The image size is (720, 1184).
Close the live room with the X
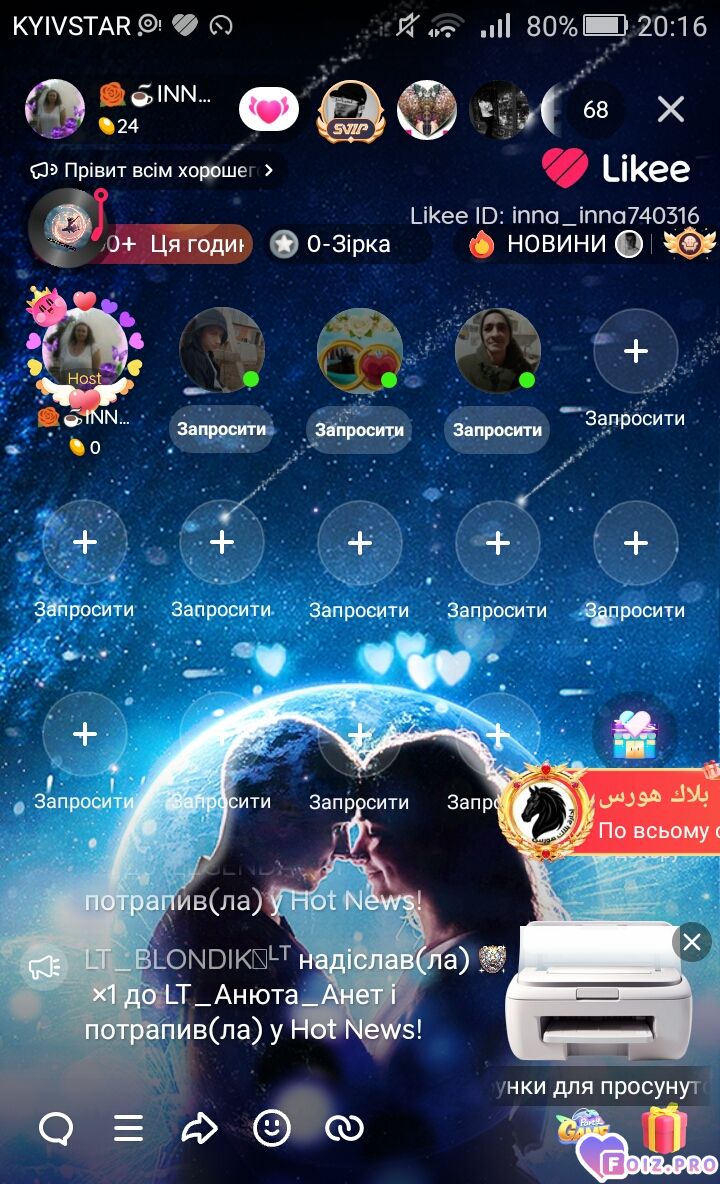coord(670,109)
